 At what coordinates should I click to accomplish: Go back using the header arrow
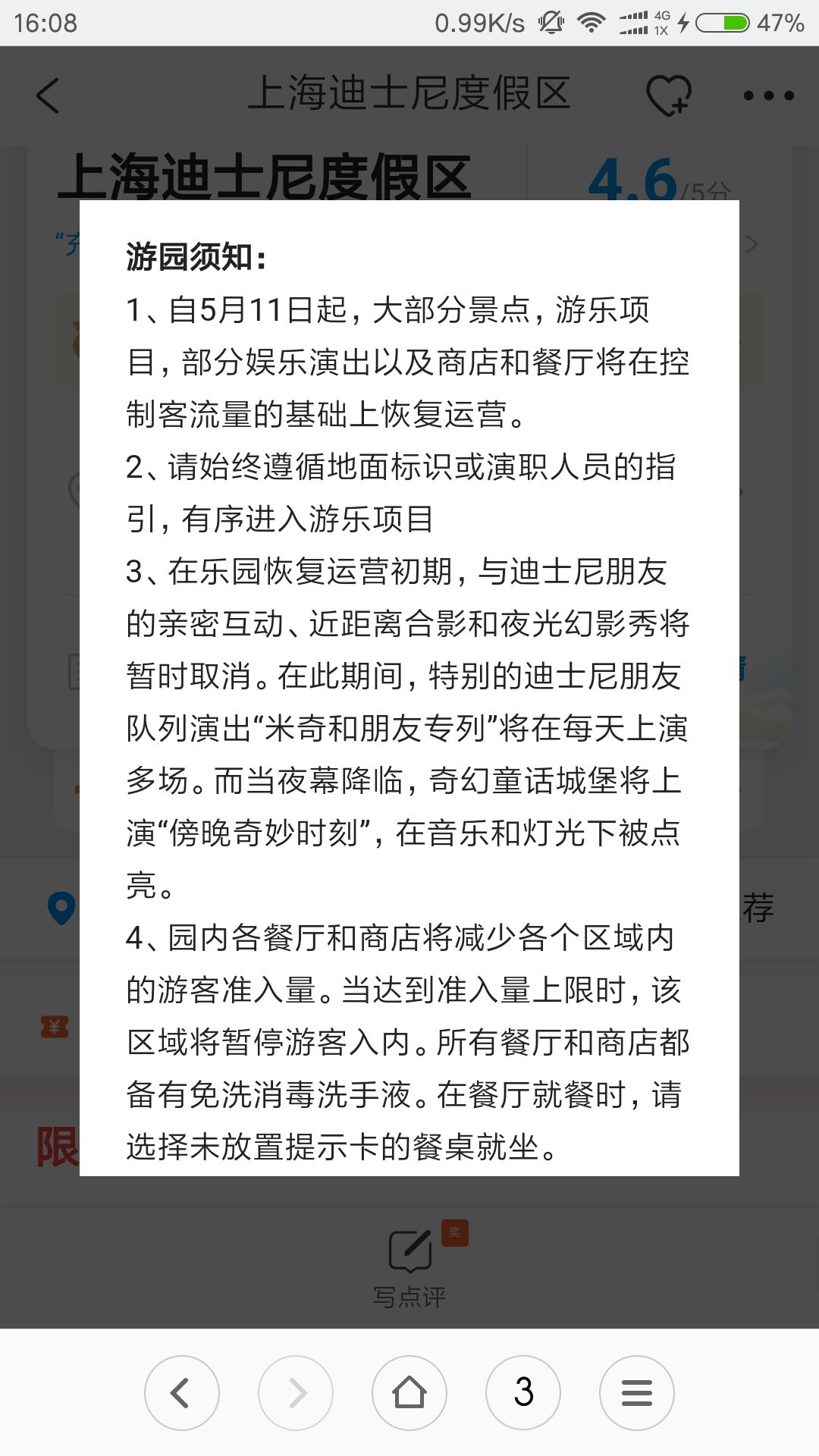pos(48,96)
